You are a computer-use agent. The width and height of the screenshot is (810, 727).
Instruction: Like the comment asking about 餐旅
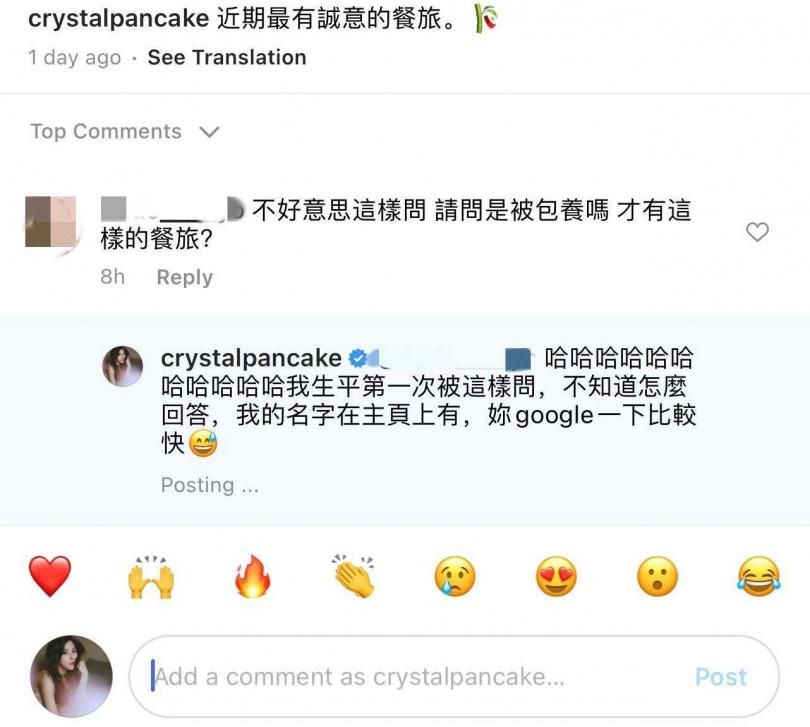tap(758, 232)
